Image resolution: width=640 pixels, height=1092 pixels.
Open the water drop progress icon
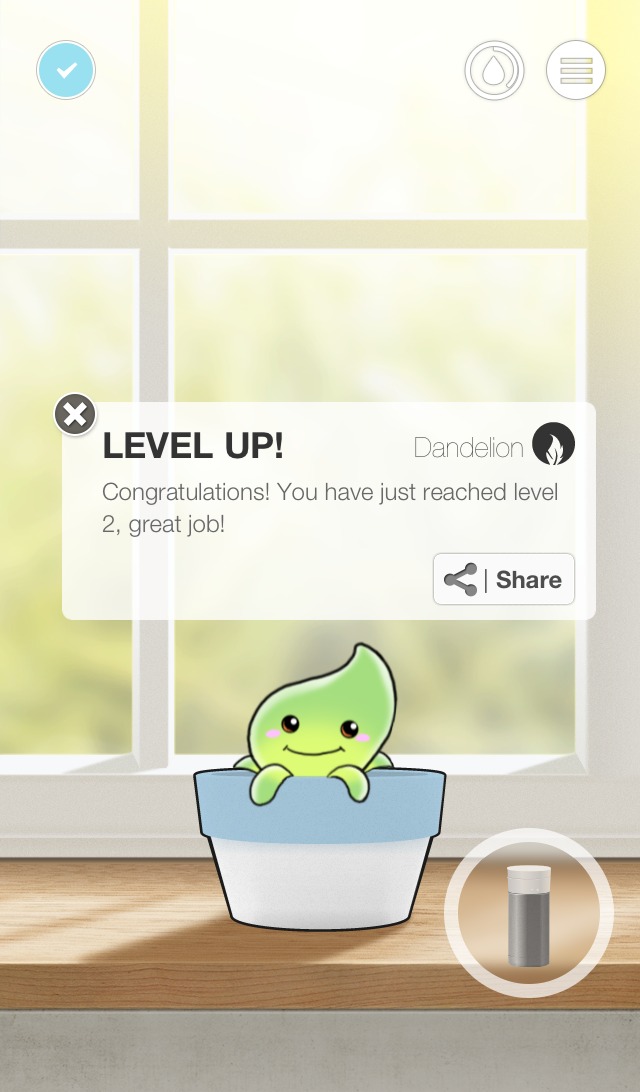pos(494,70)
